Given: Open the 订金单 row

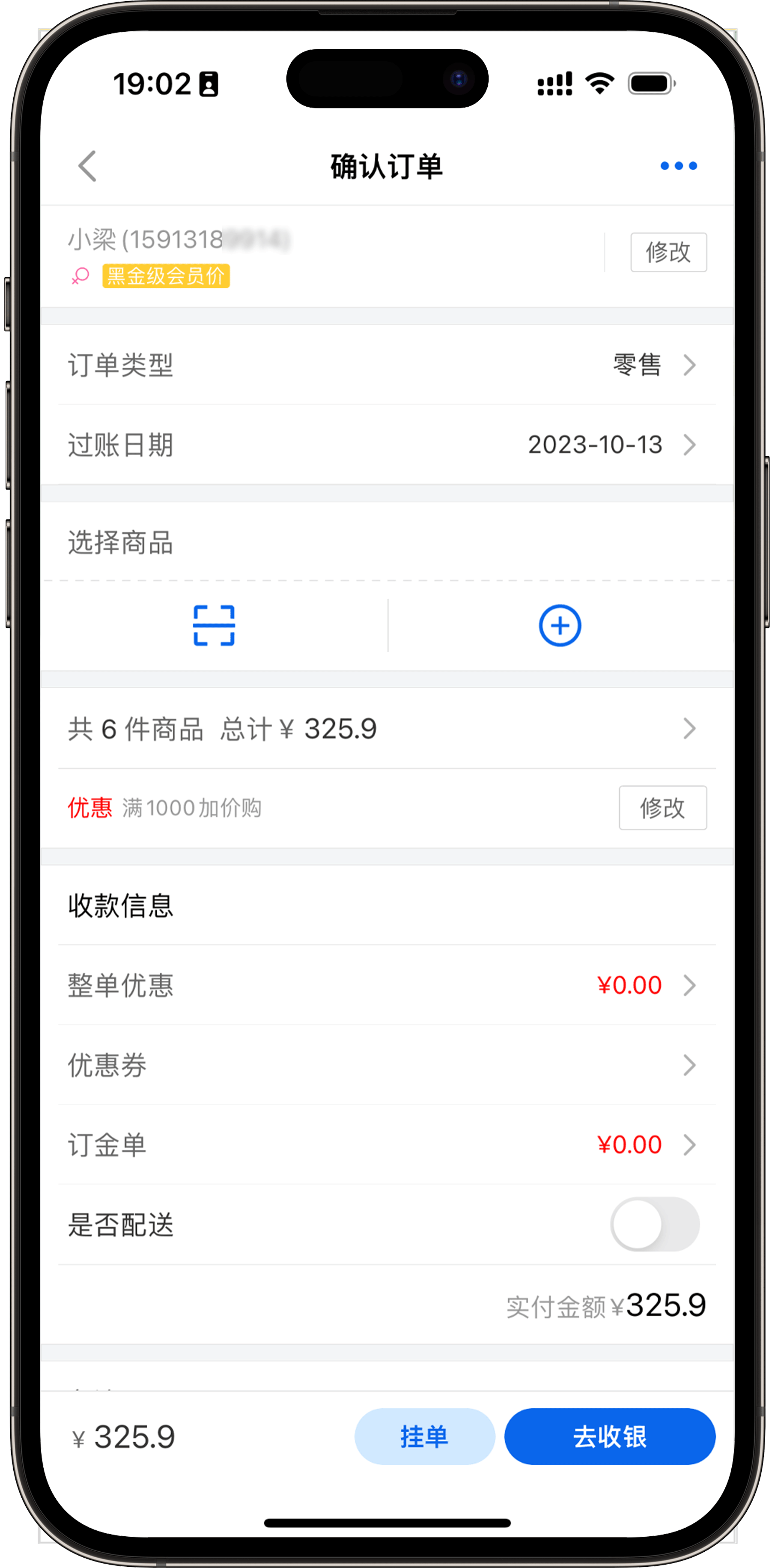Looking at the screenshot, I should pos(387,1144).
